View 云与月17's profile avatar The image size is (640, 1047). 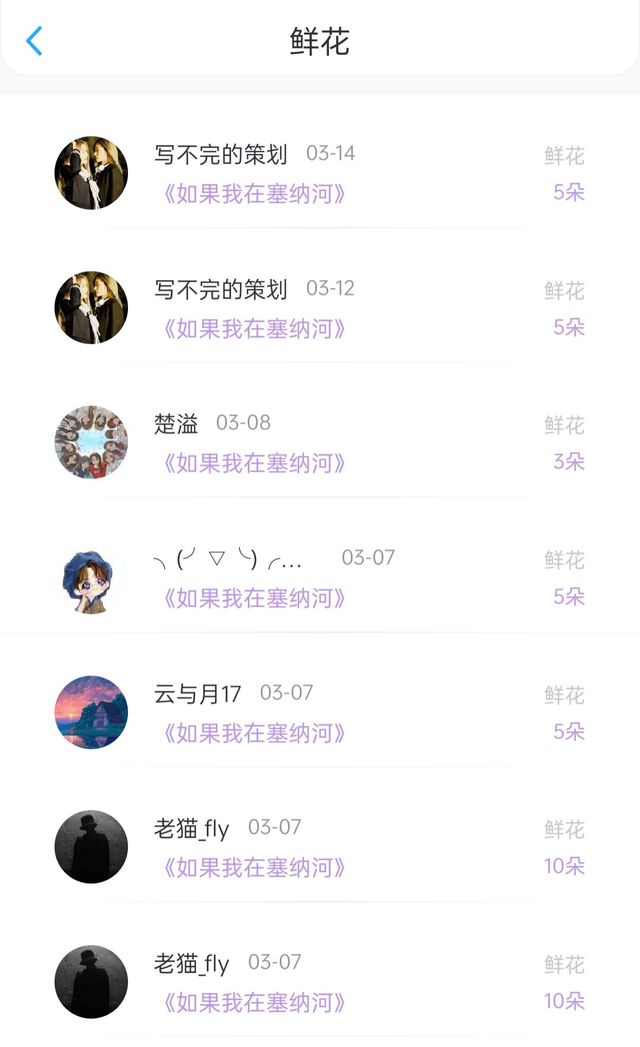click(x=91, y=712)
